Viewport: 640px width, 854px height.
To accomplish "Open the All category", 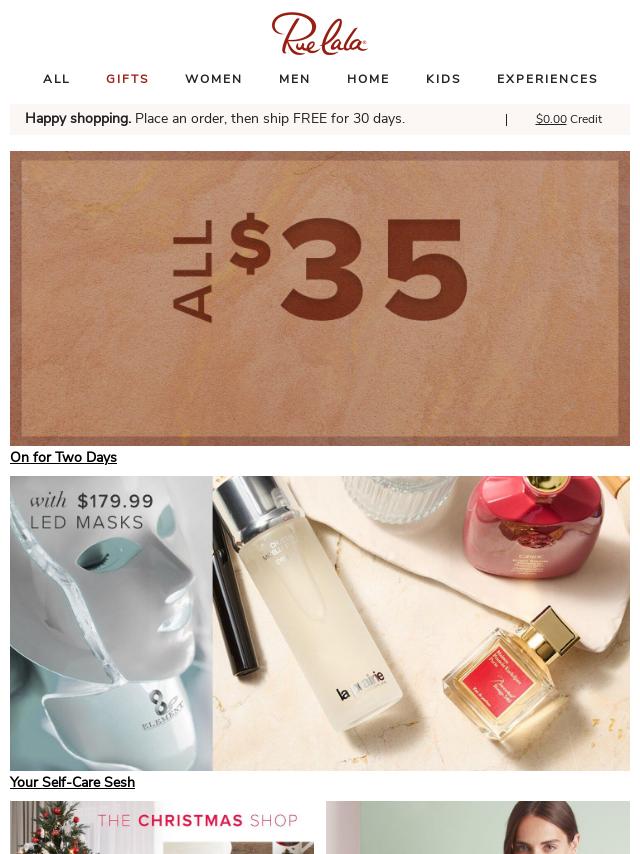I will click(x=56, y=79).
